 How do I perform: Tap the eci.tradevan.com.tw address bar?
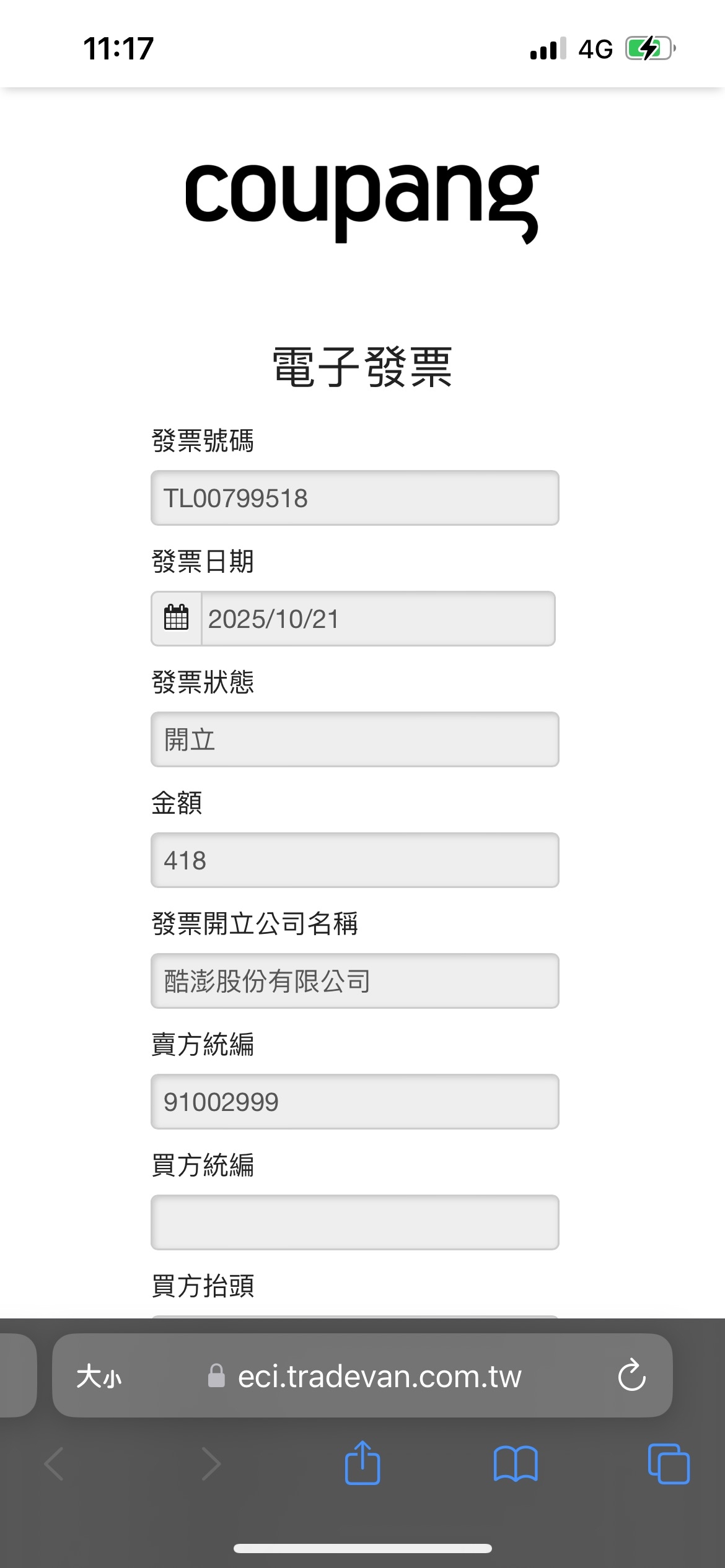pyautogui.click(x=379, y=1376)
